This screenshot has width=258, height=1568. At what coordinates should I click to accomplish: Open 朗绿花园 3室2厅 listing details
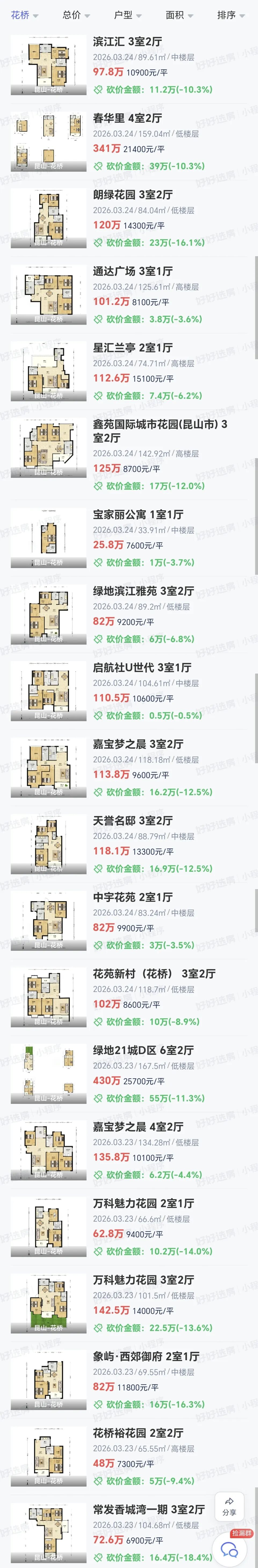(x=133, y=195)
